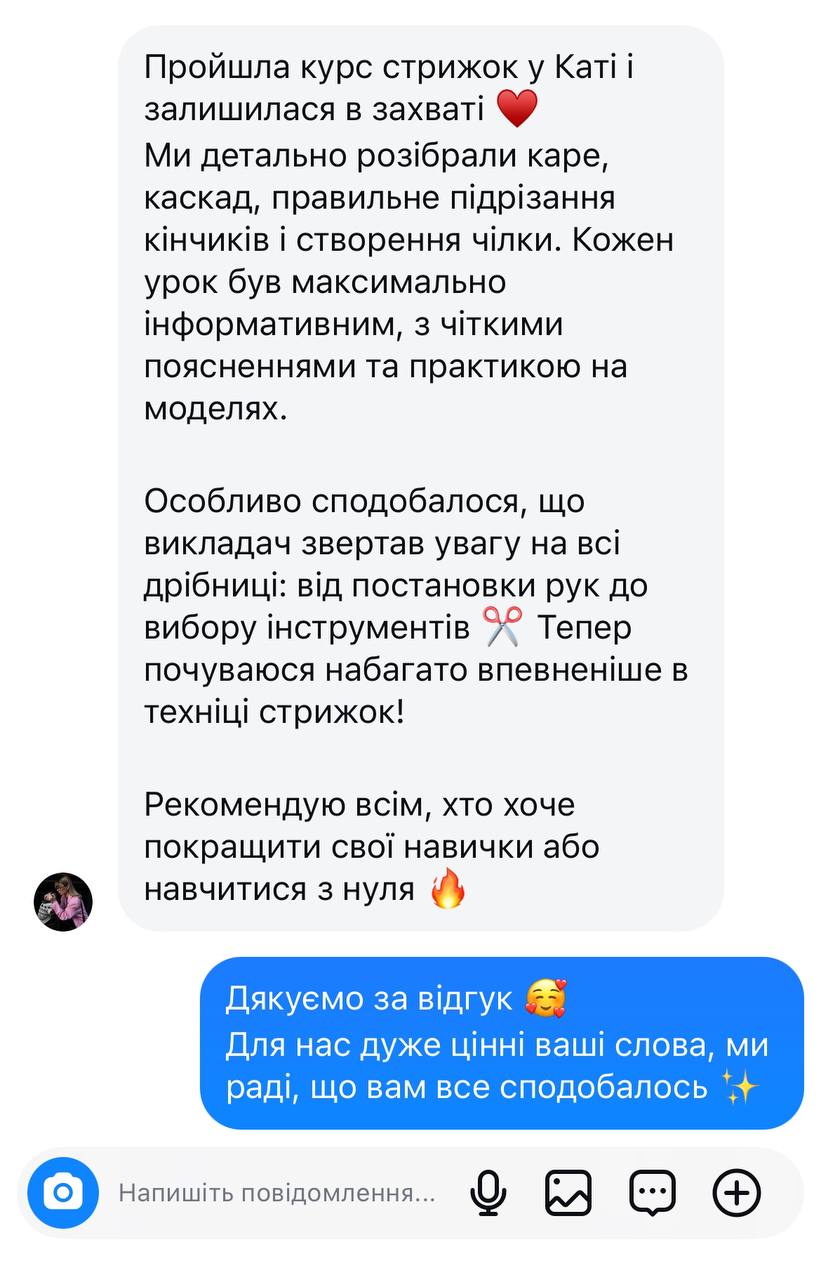Open the sticker and GIF picker

652,1192
